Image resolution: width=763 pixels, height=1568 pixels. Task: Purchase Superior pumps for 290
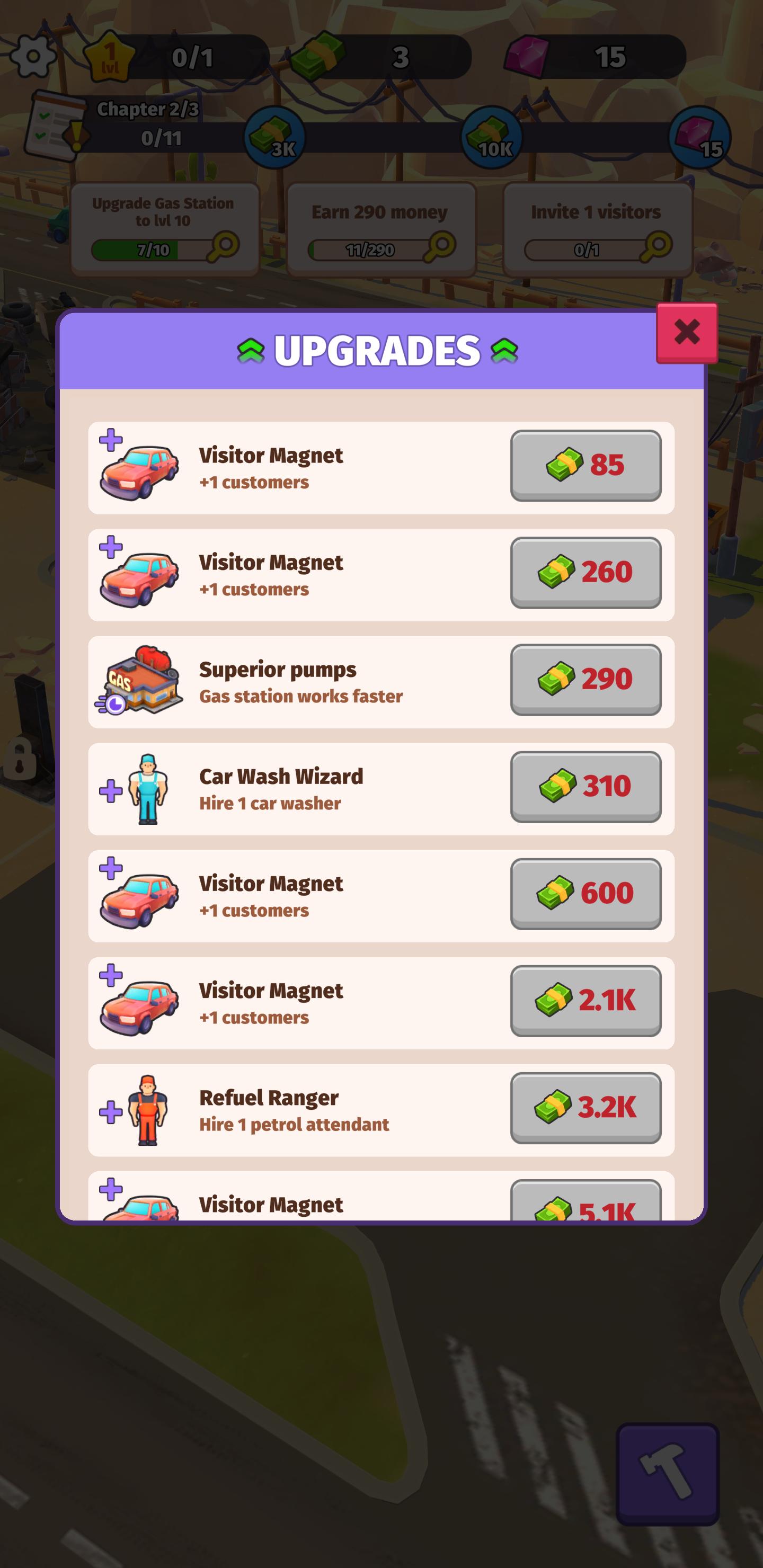pyautogui.click(x=585, y=679)
